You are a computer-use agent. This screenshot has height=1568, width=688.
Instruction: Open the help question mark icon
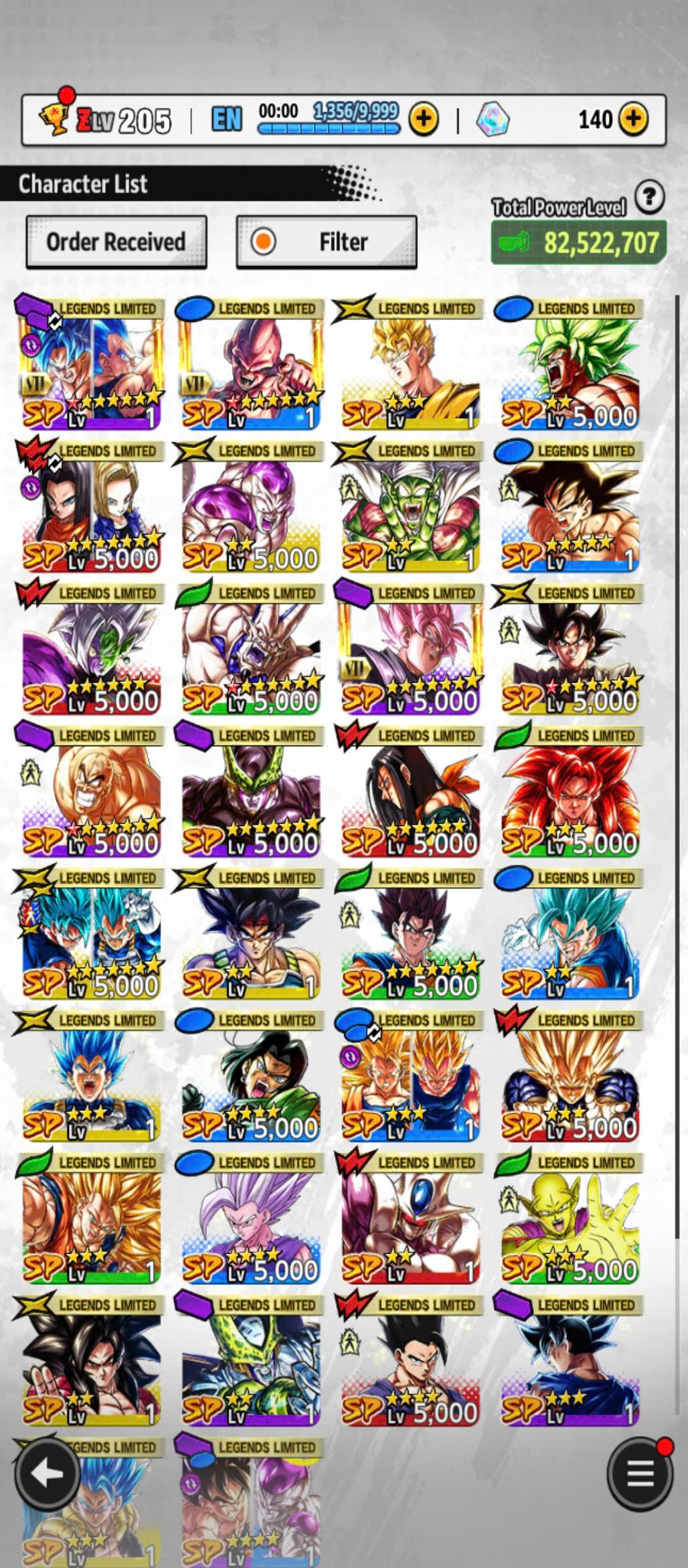pyautogui.click(x=649, y=198)
